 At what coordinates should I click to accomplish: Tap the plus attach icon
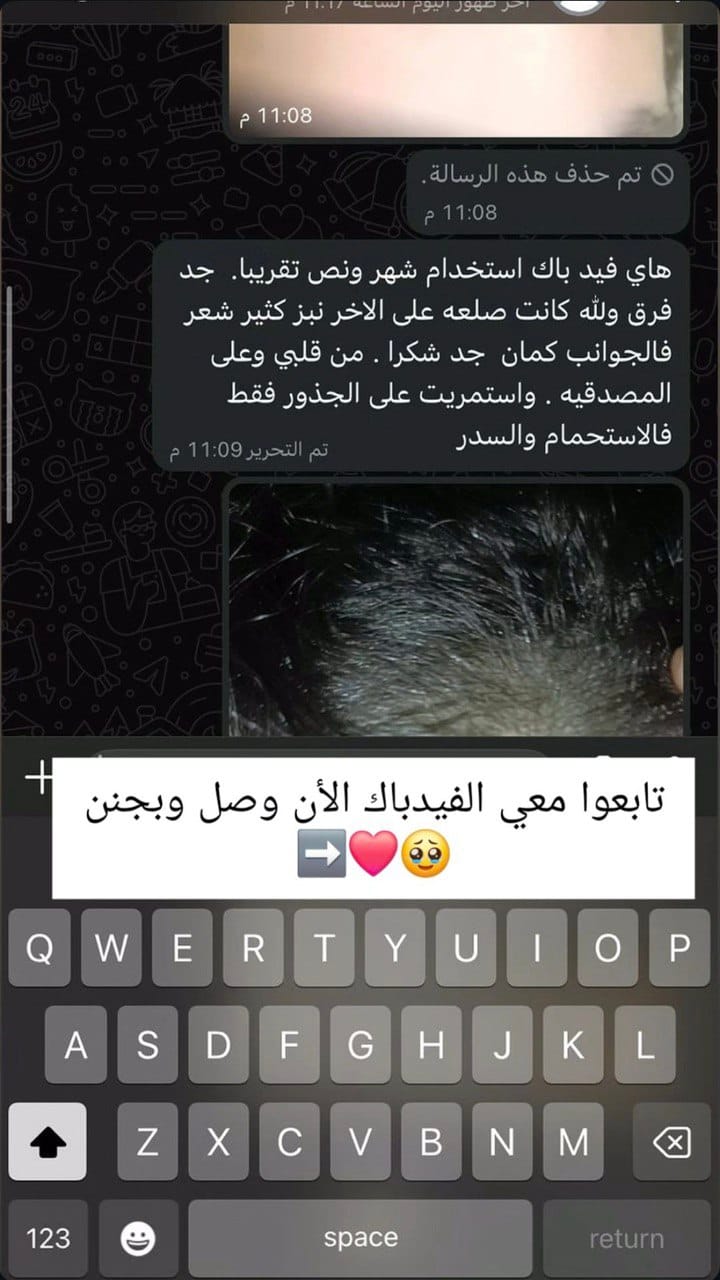[40, 776]
